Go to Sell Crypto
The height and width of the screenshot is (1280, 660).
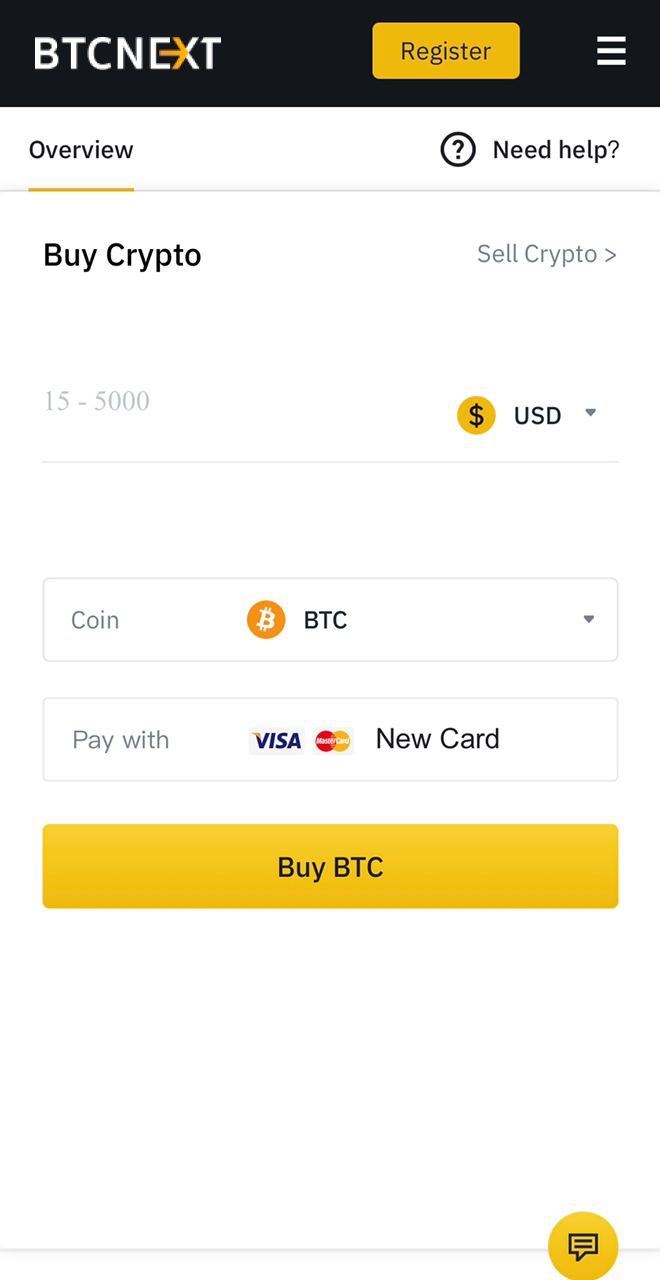coord(546,254)
